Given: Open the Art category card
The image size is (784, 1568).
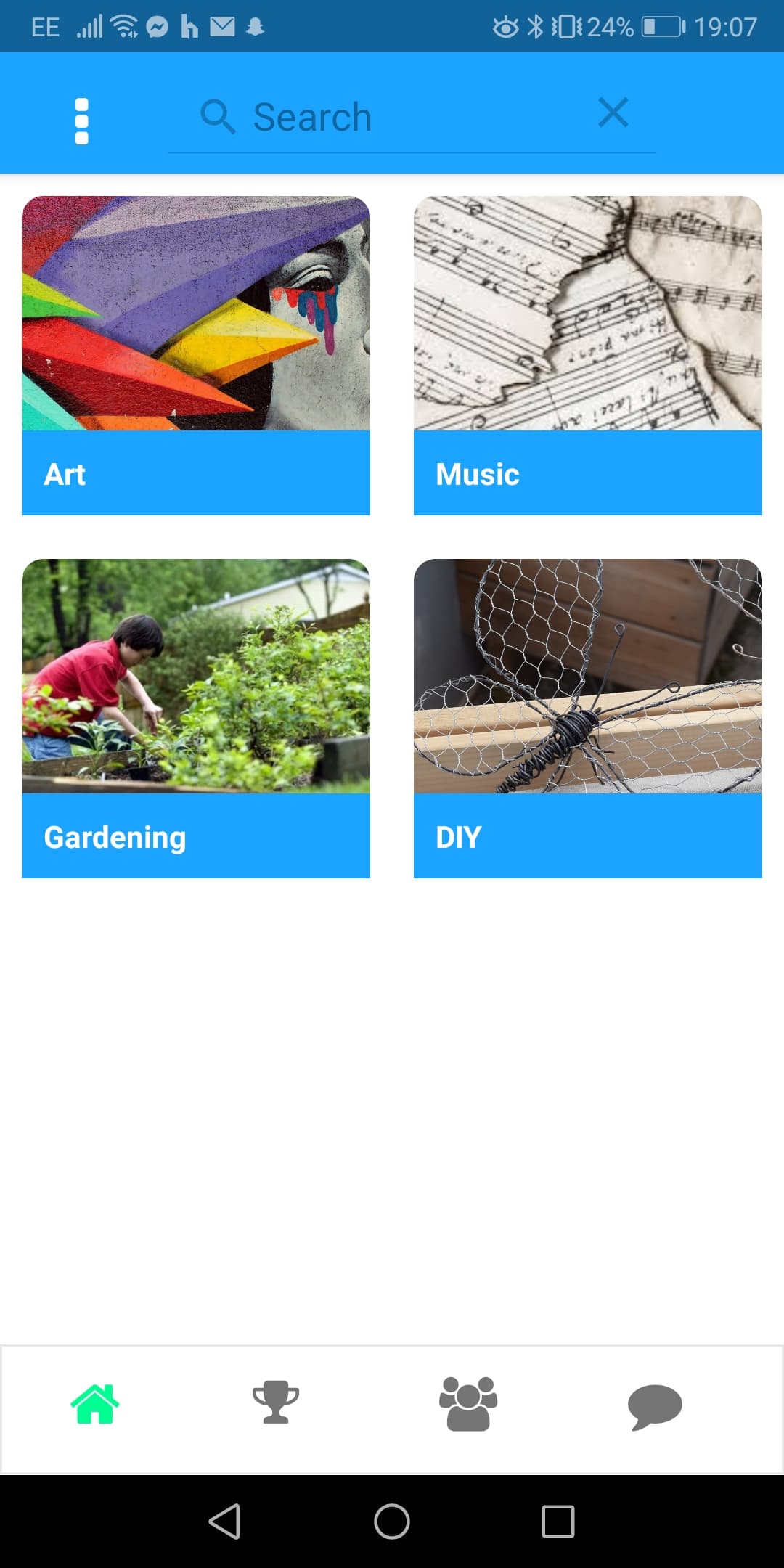Looking at the screenshot, I should (x=196, y=356).
